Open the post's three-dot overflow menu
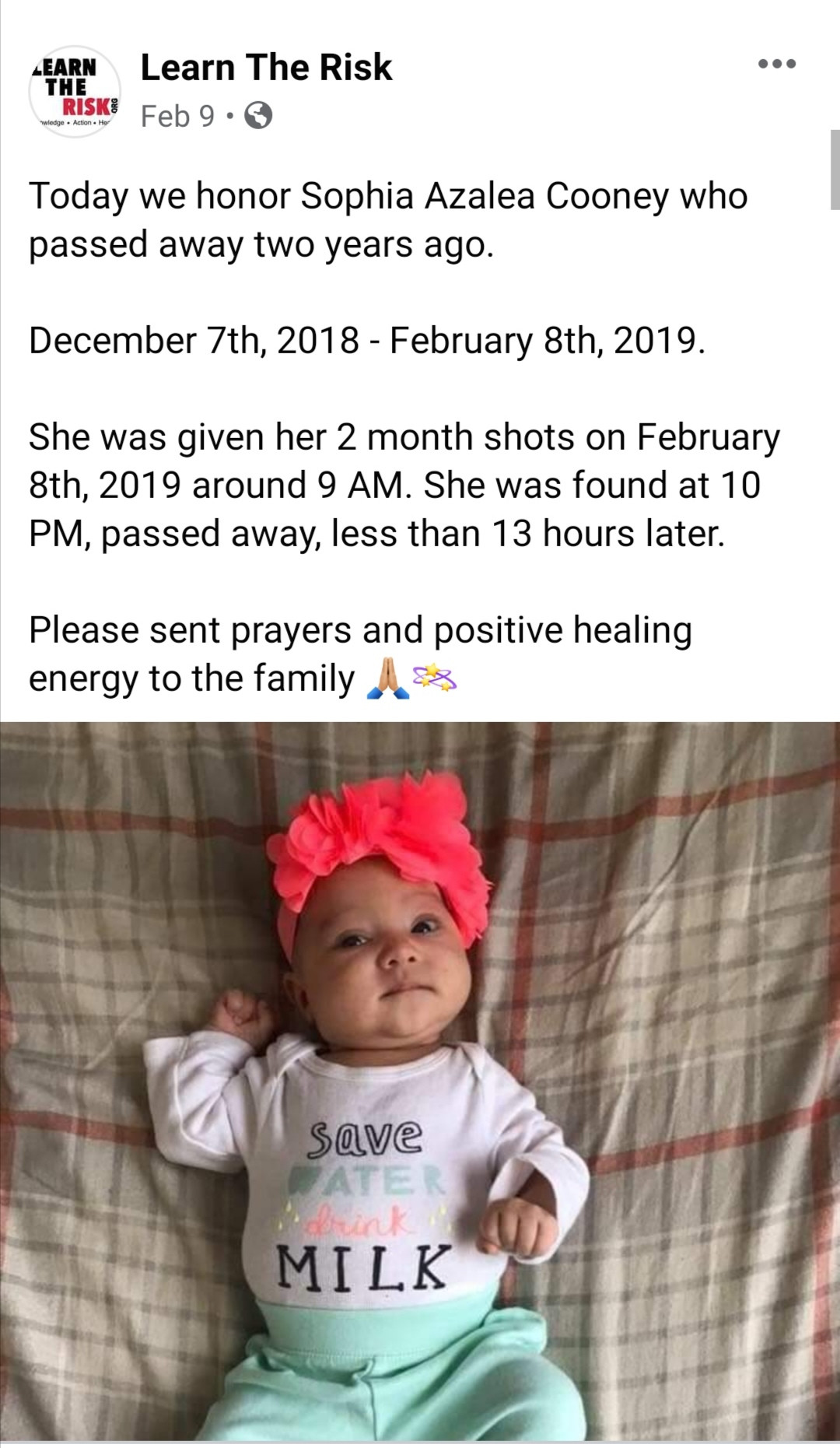Screen dimensions: 840x1448 pyautogui.click(x=777, y=64)
